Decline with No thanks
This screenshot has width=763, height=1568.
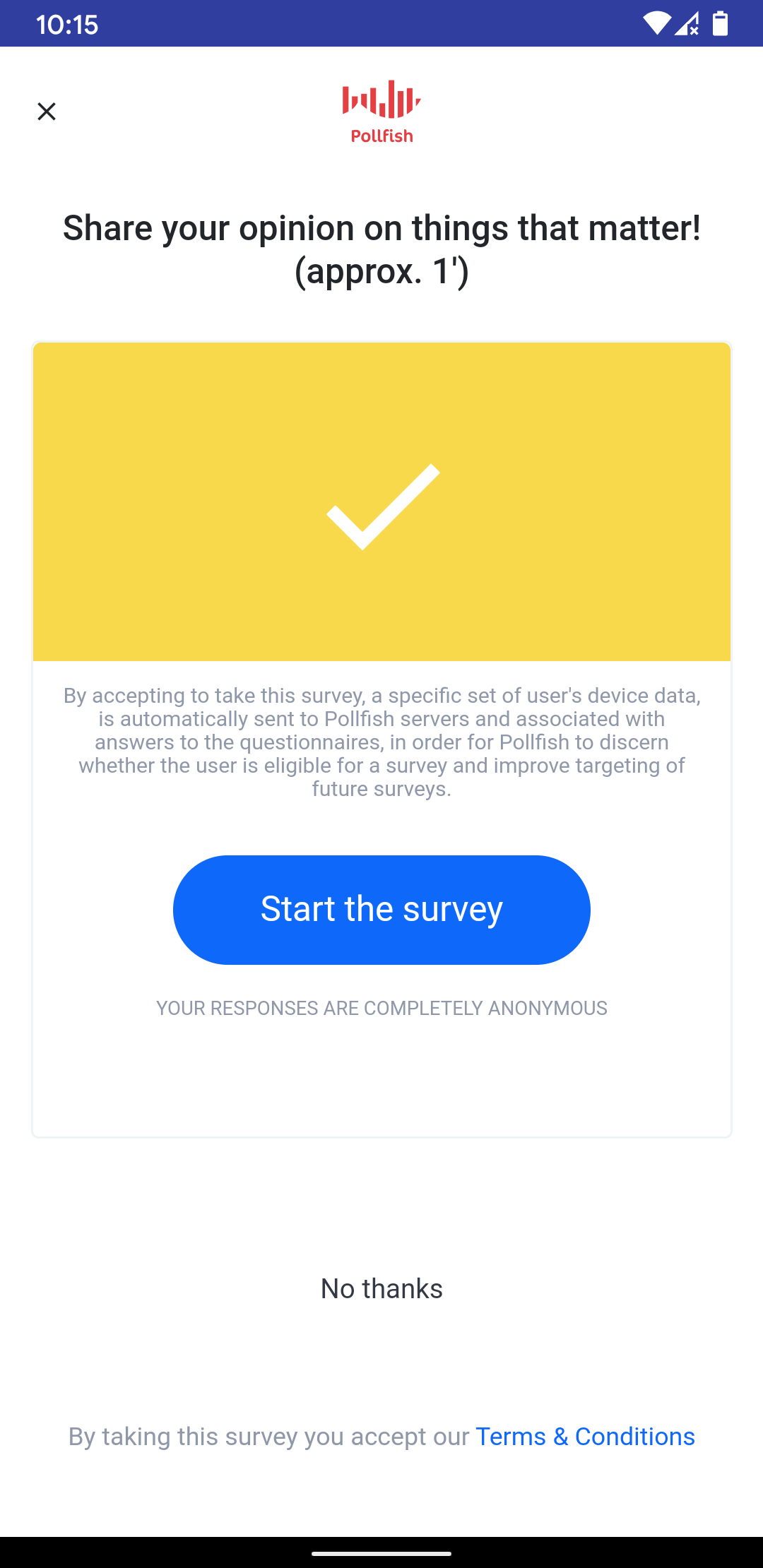click(381, 1289)
